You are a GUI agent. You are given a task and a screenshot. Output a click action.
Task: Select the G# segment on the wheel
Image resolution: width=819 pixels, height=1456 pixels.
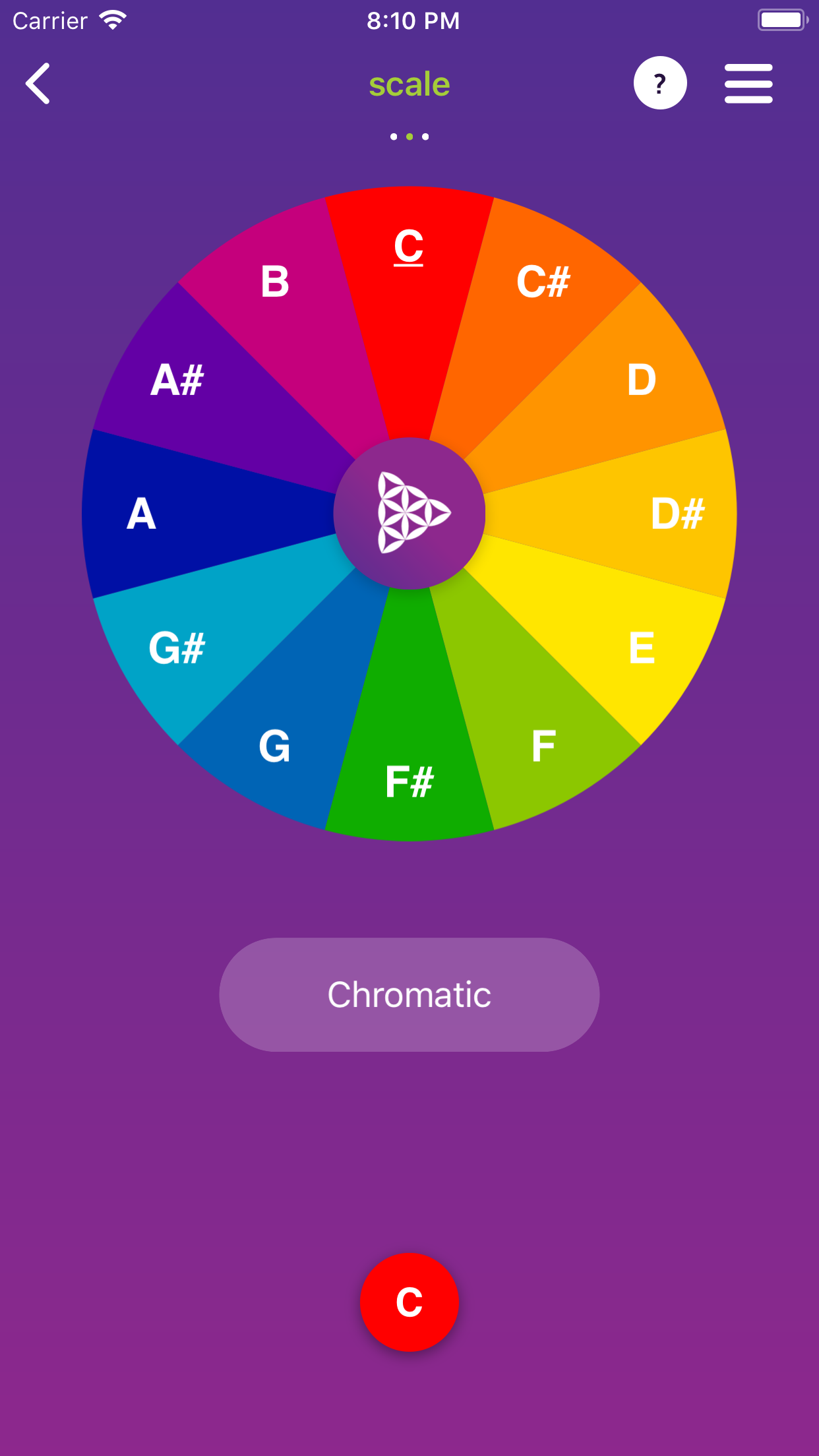tap(204, 640)
